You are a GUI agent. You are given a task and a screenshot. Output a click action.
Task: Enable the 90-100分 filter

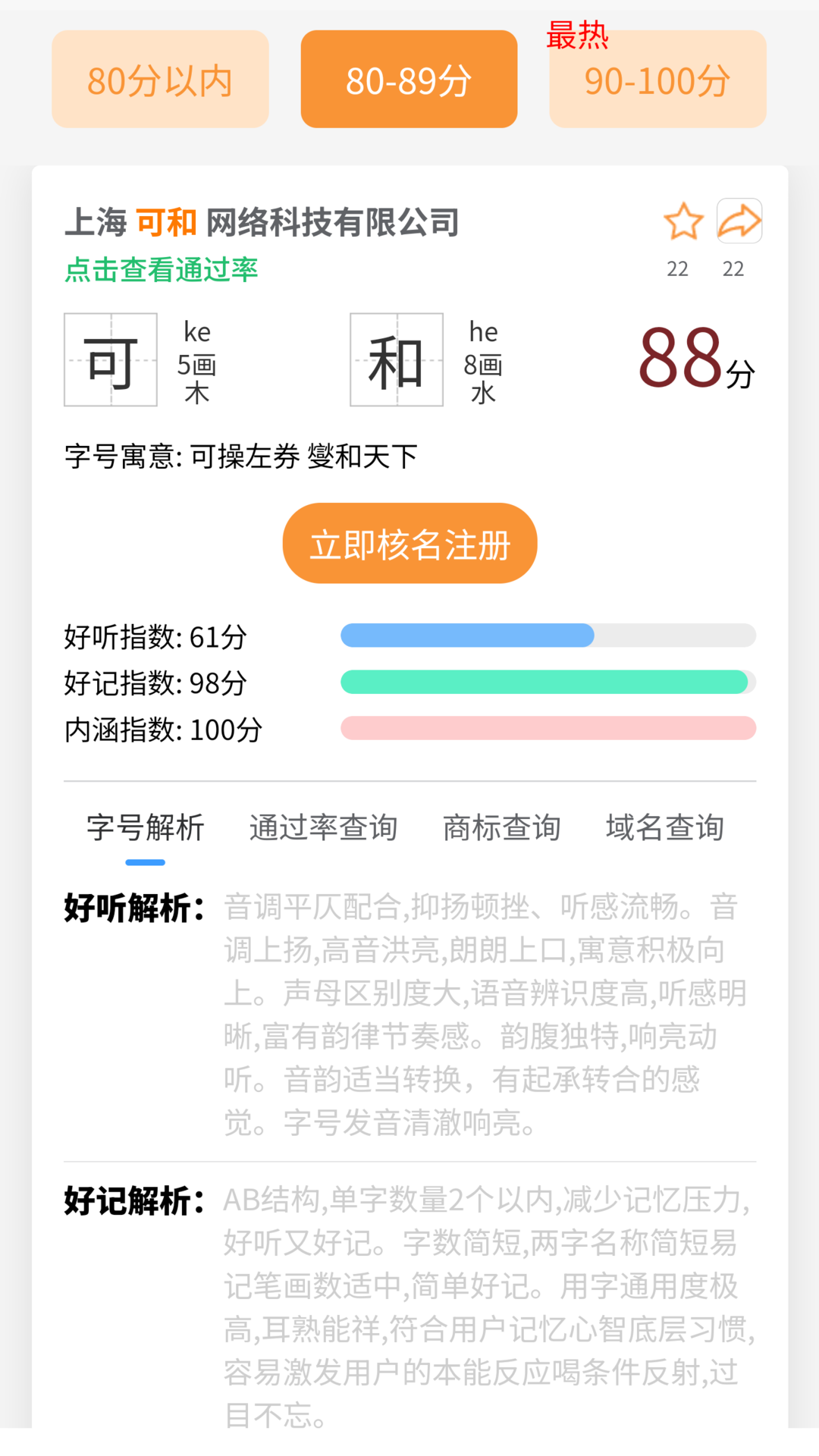tap(657, 79)
